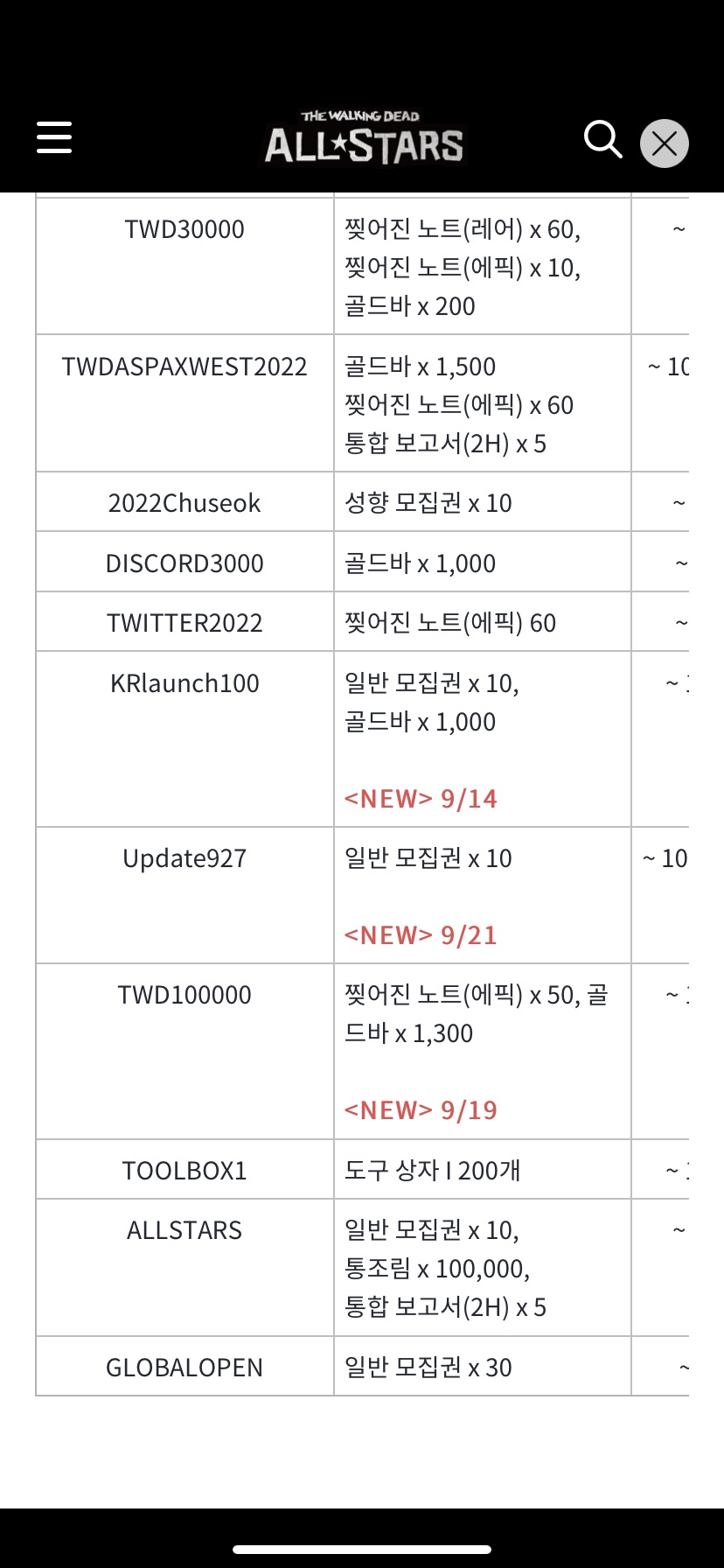Tap The Walking Dead All-Stars logo
Screen dimensions: 724x1568
pos(364,138)
